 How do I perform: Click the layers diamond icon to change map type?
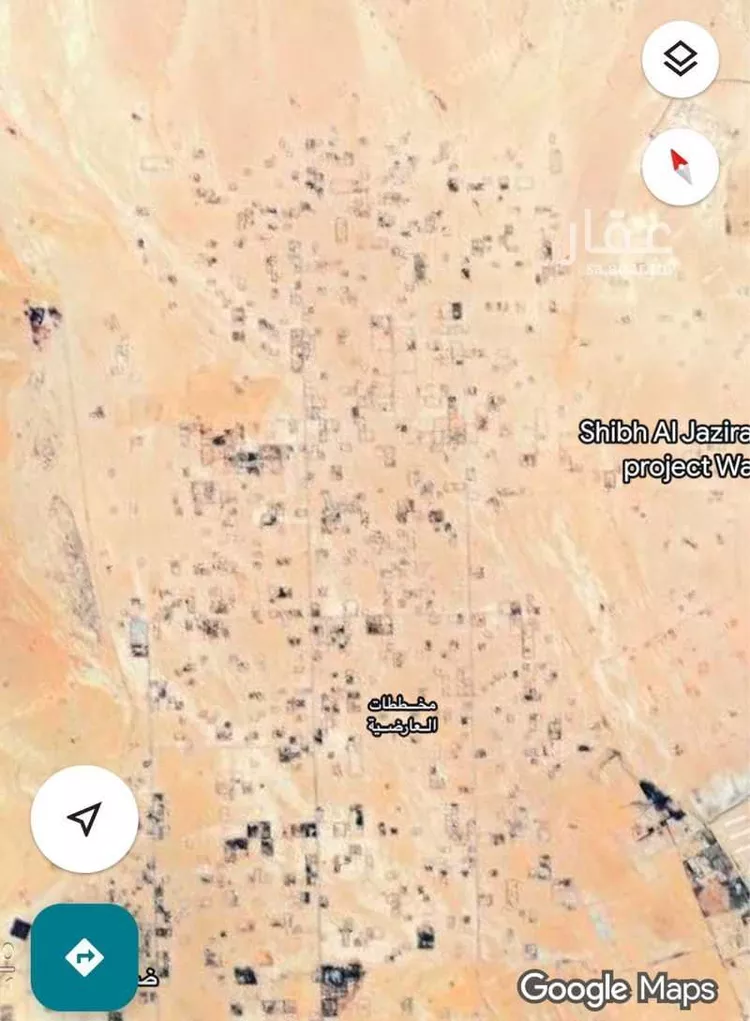(683, 59)
